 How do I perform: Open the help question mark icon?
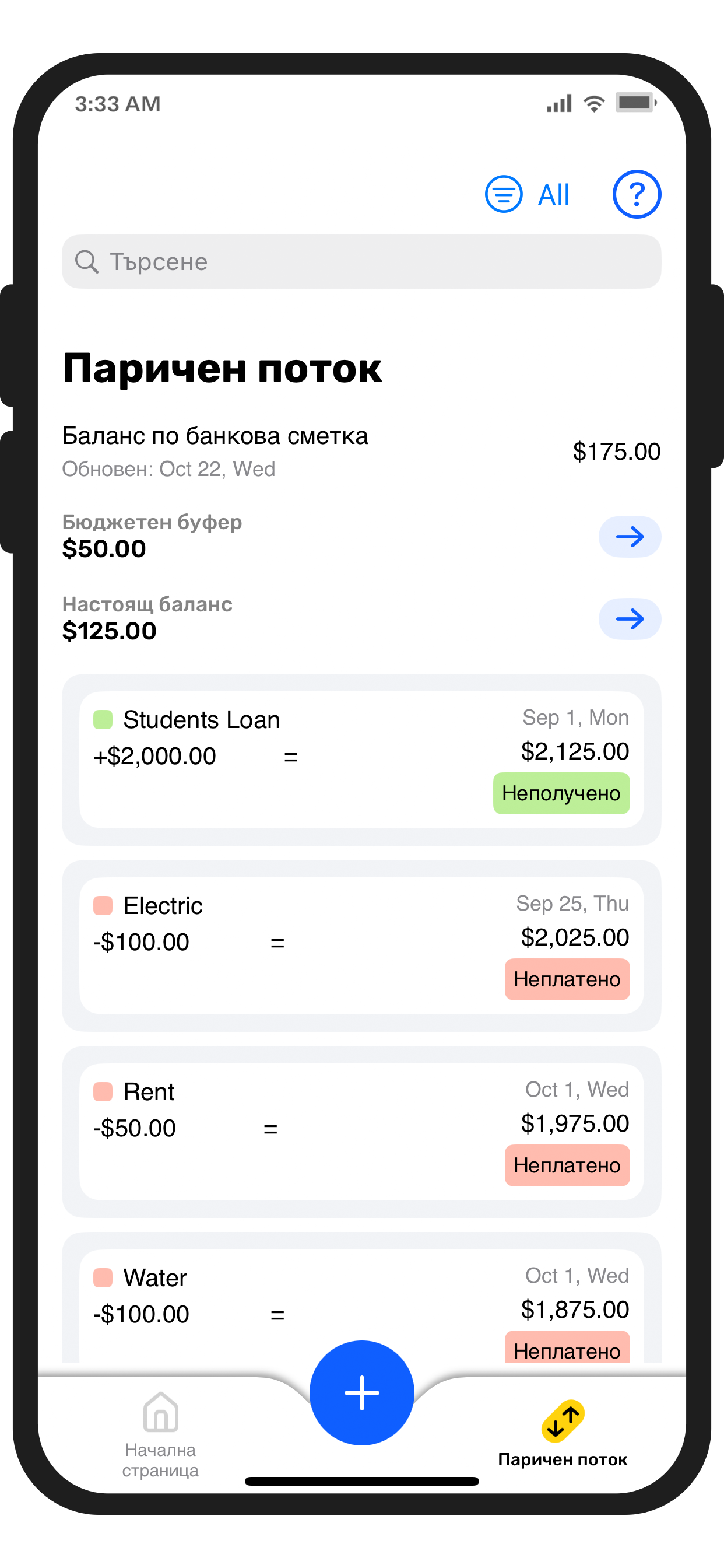click(636, 195)
